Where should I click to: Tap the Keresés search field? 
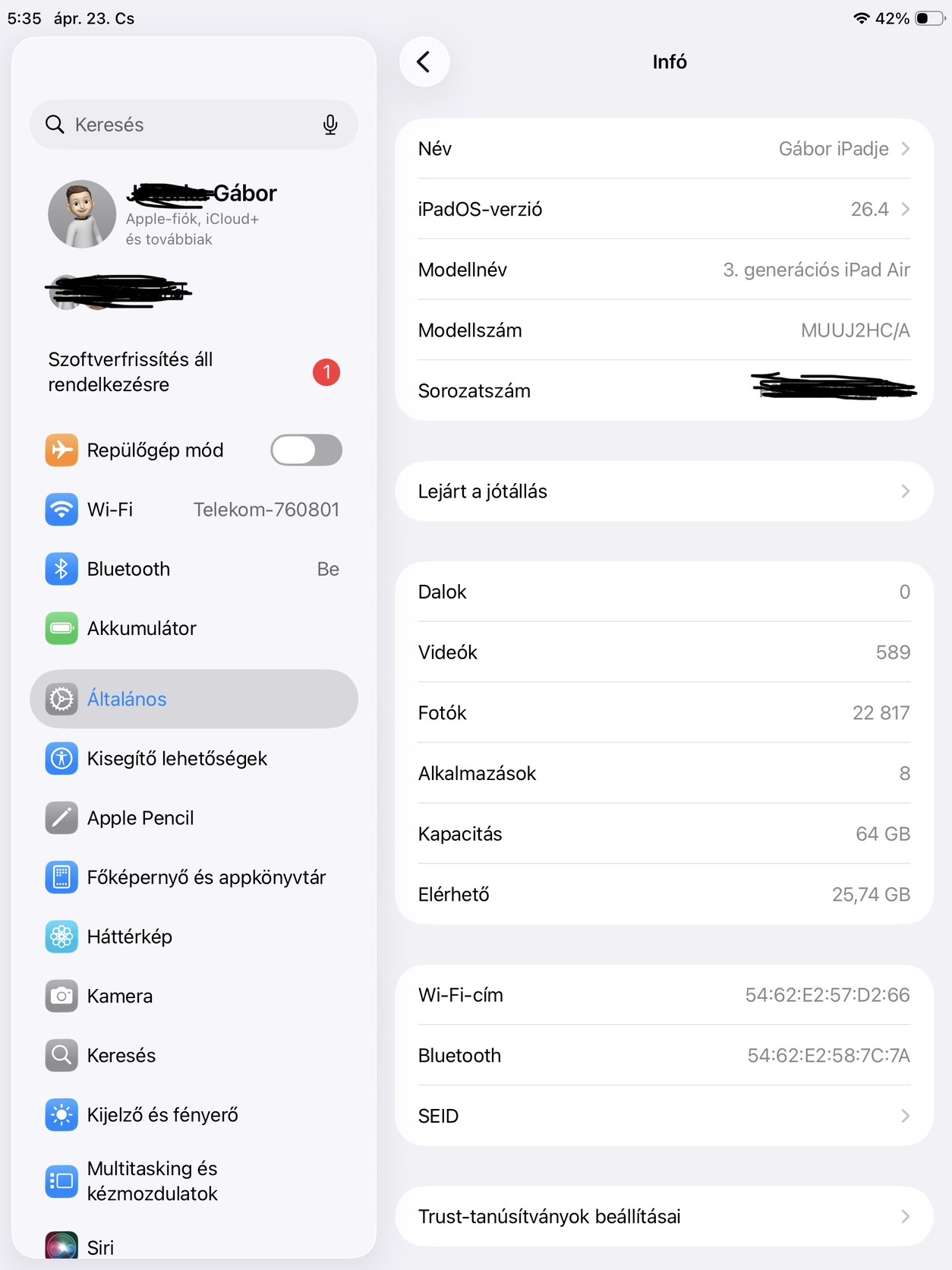(x=182, y=125)
